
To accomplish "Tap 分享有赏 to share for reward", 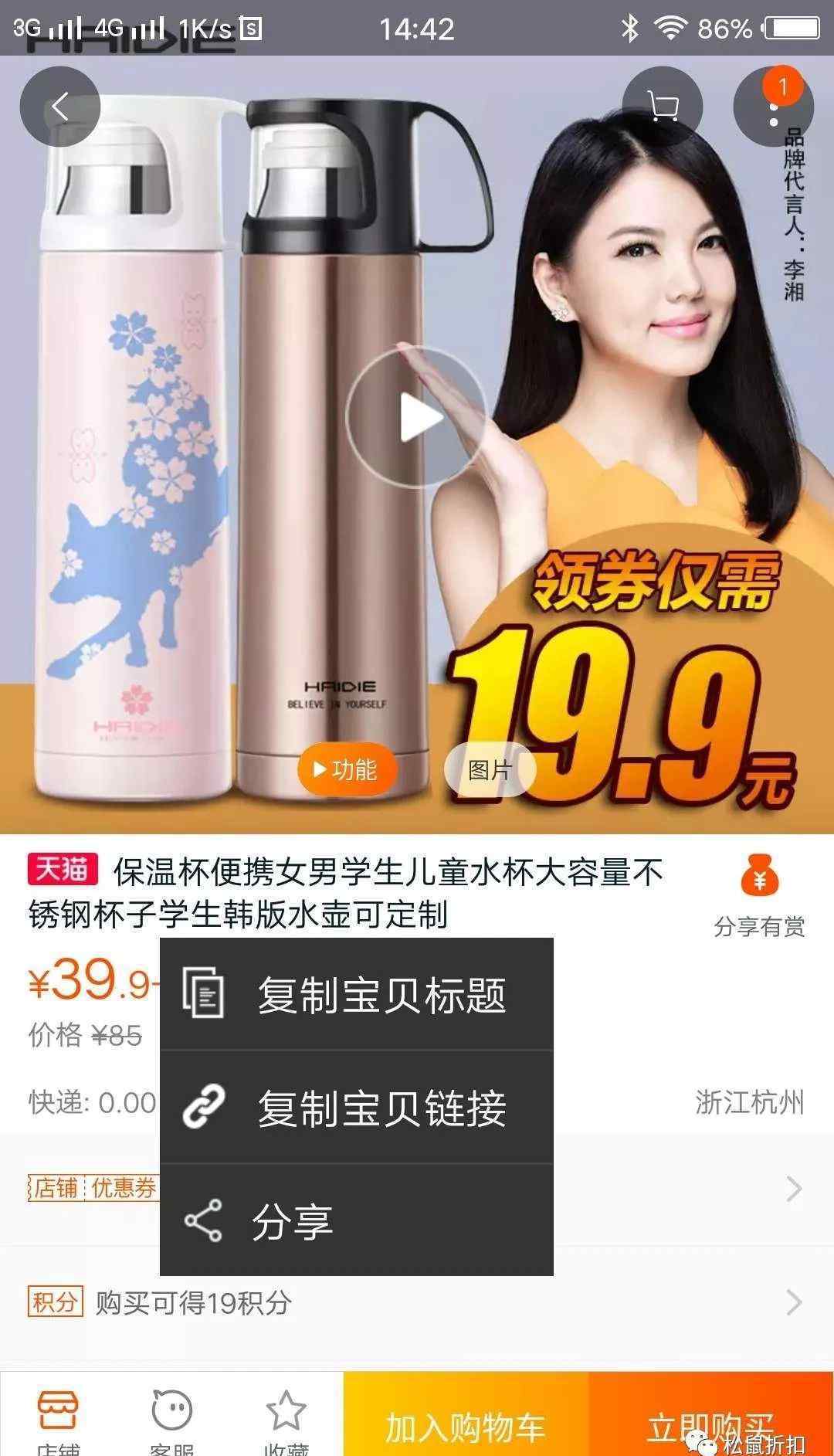I will [x=759, y=896].
